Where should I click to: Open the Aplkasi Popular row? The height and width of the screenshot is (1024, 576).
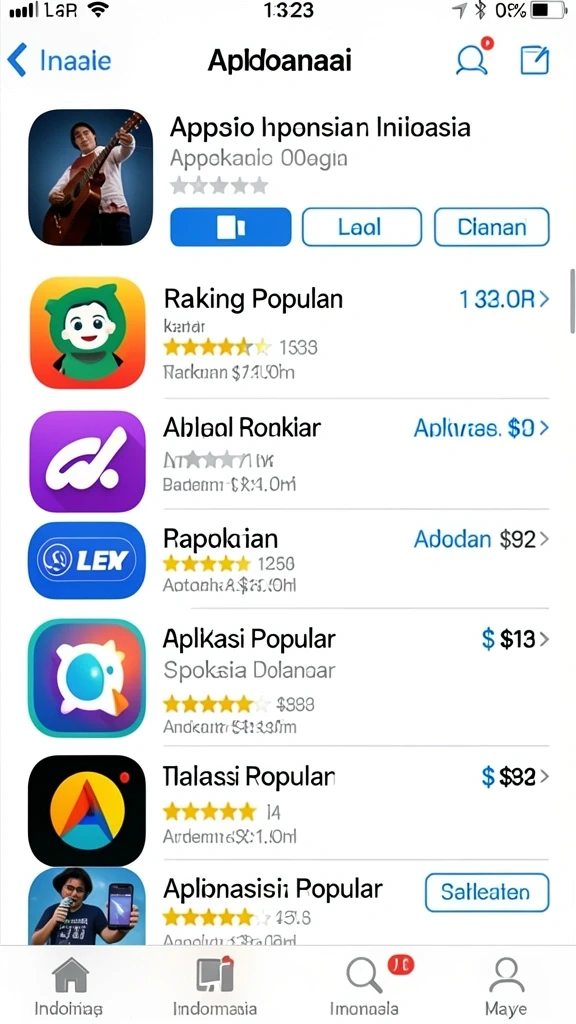(288, 678)
